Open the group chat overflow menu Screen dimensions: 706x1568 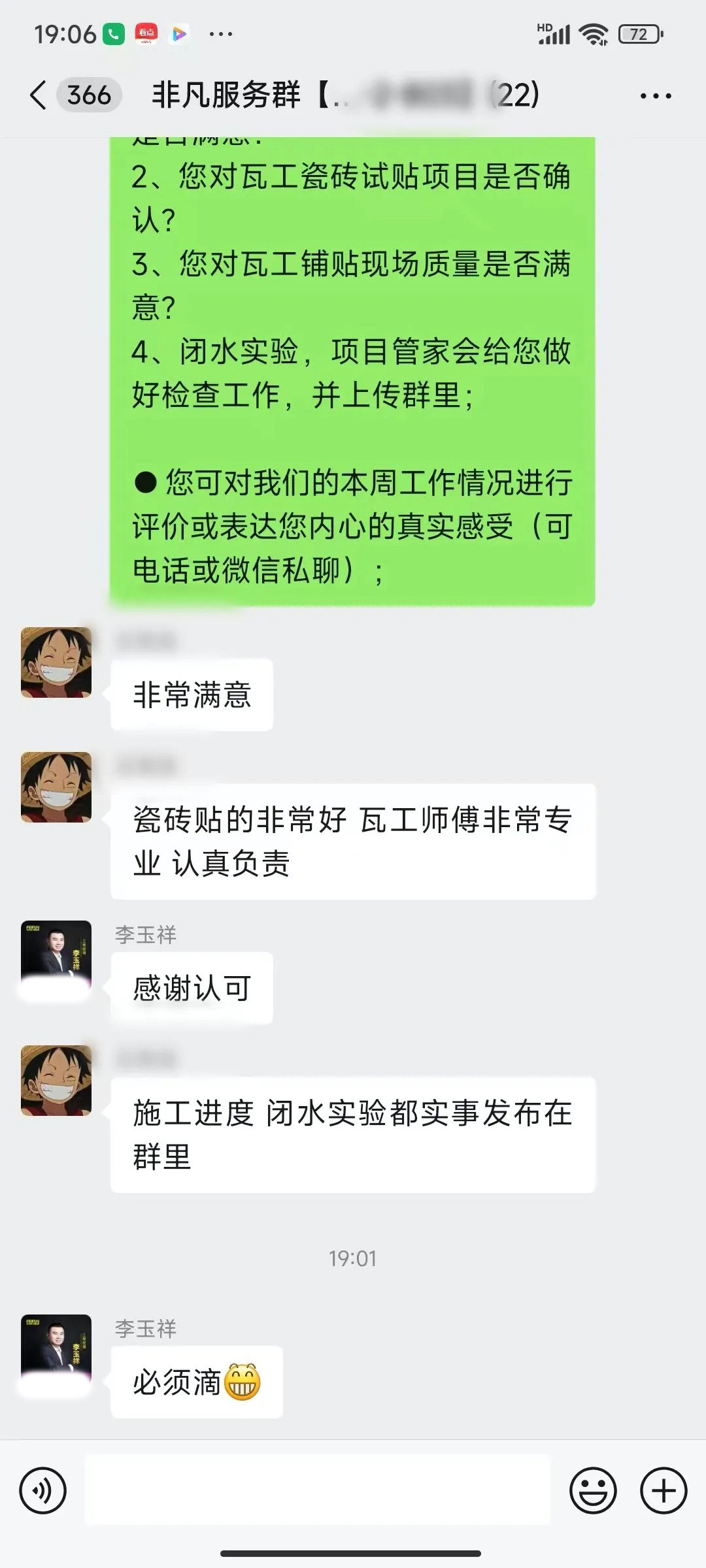[655, 96]
